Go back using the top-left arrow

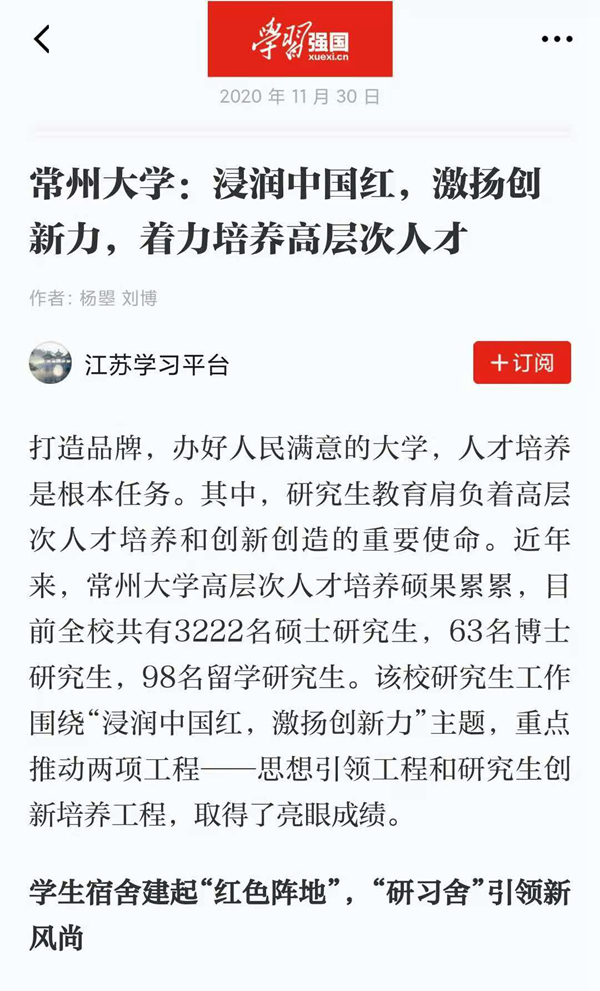pos(41,40)
